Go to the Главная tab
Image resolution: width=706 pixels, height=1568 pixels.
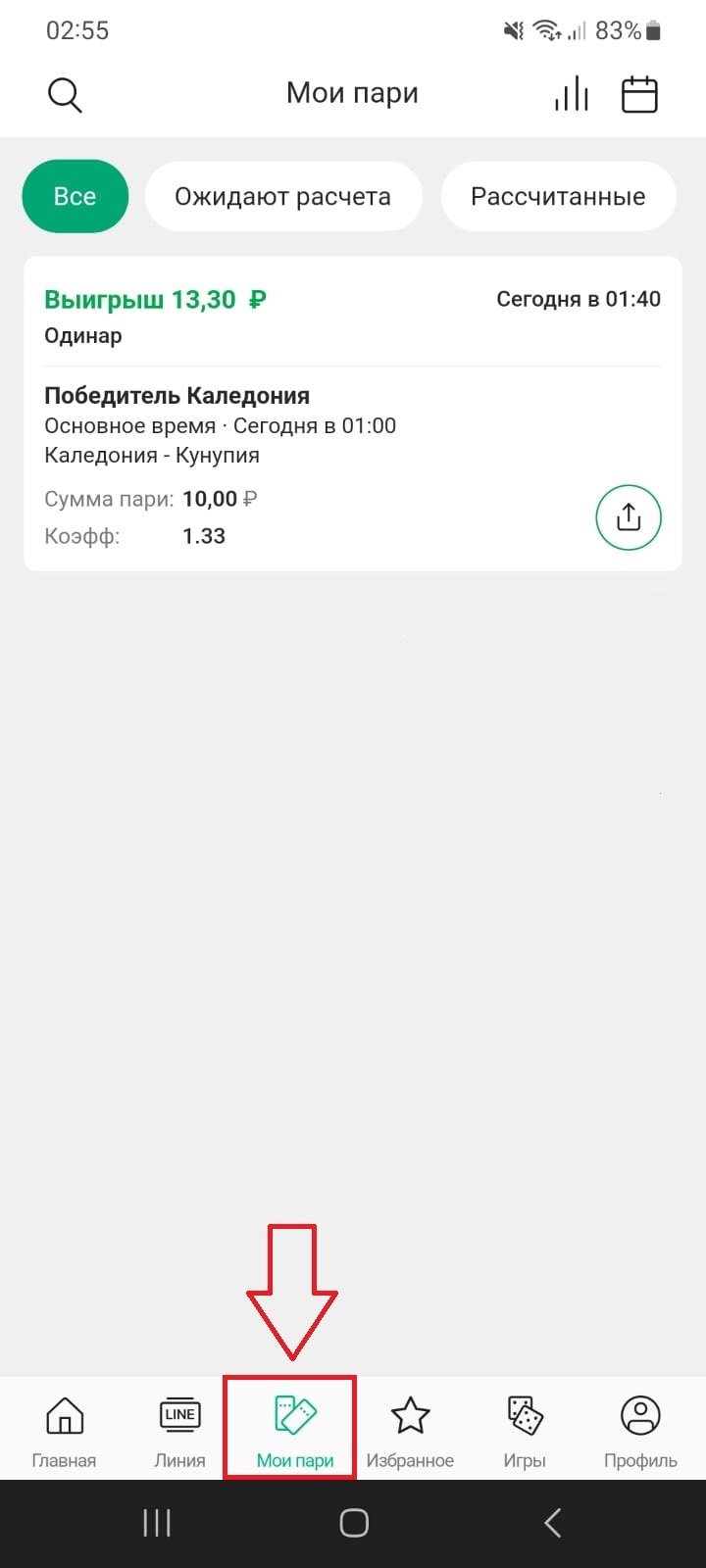pyautogui.click(x=65, y=1430)
